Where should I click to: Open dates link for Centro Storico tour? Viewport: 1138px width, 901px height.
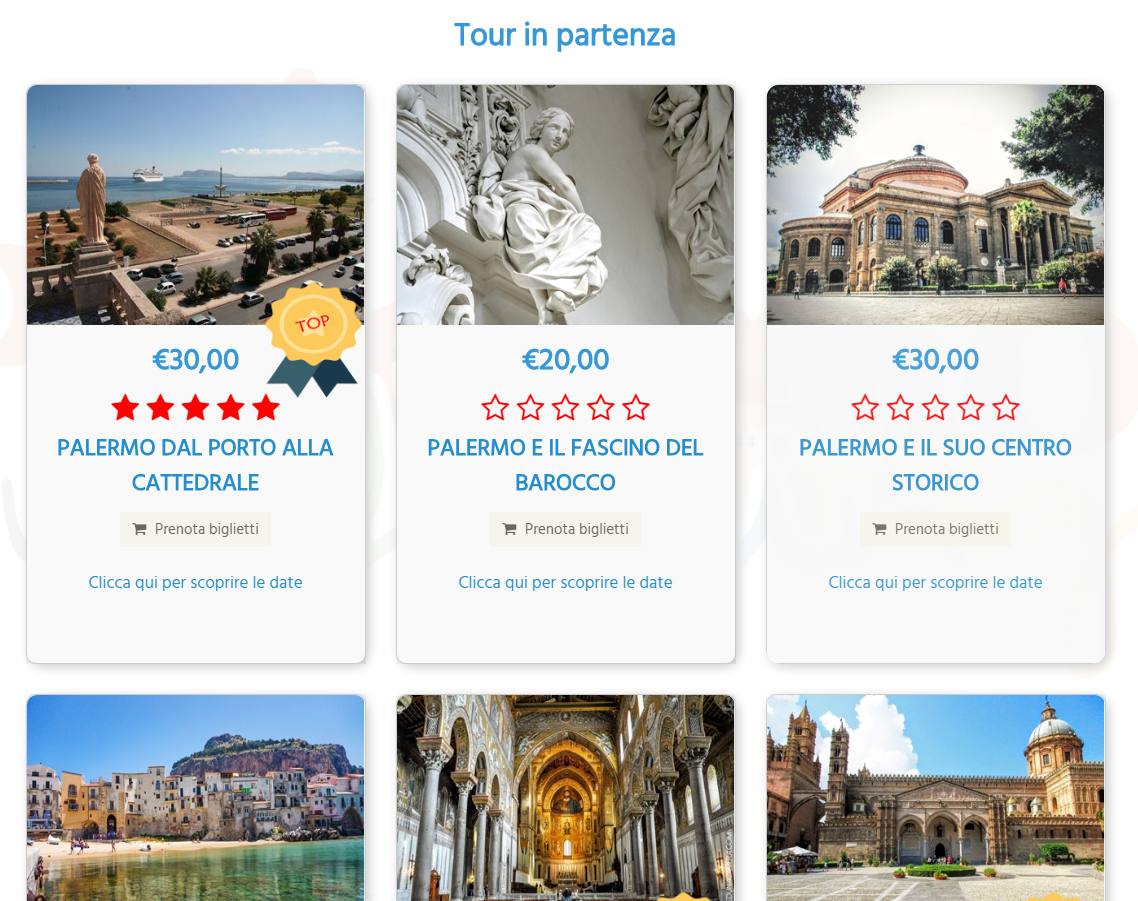point(935,582)
